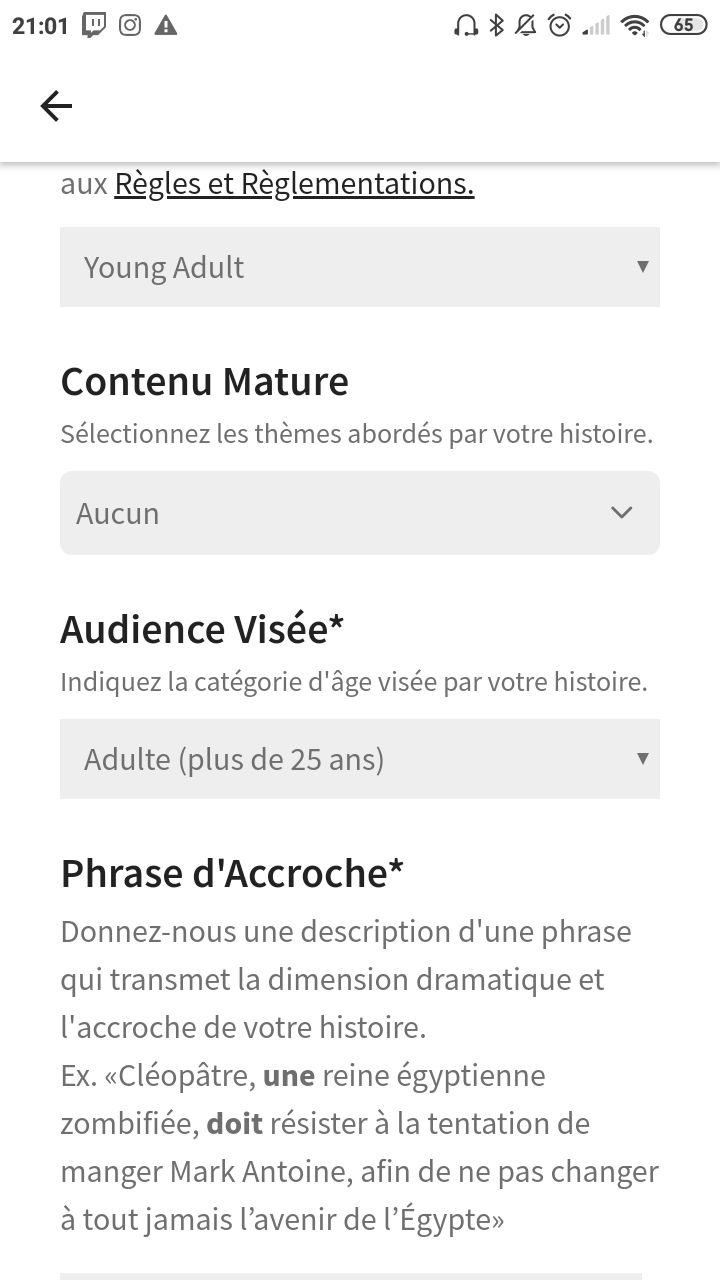Go back using the arrow icon

pos(56,106)
